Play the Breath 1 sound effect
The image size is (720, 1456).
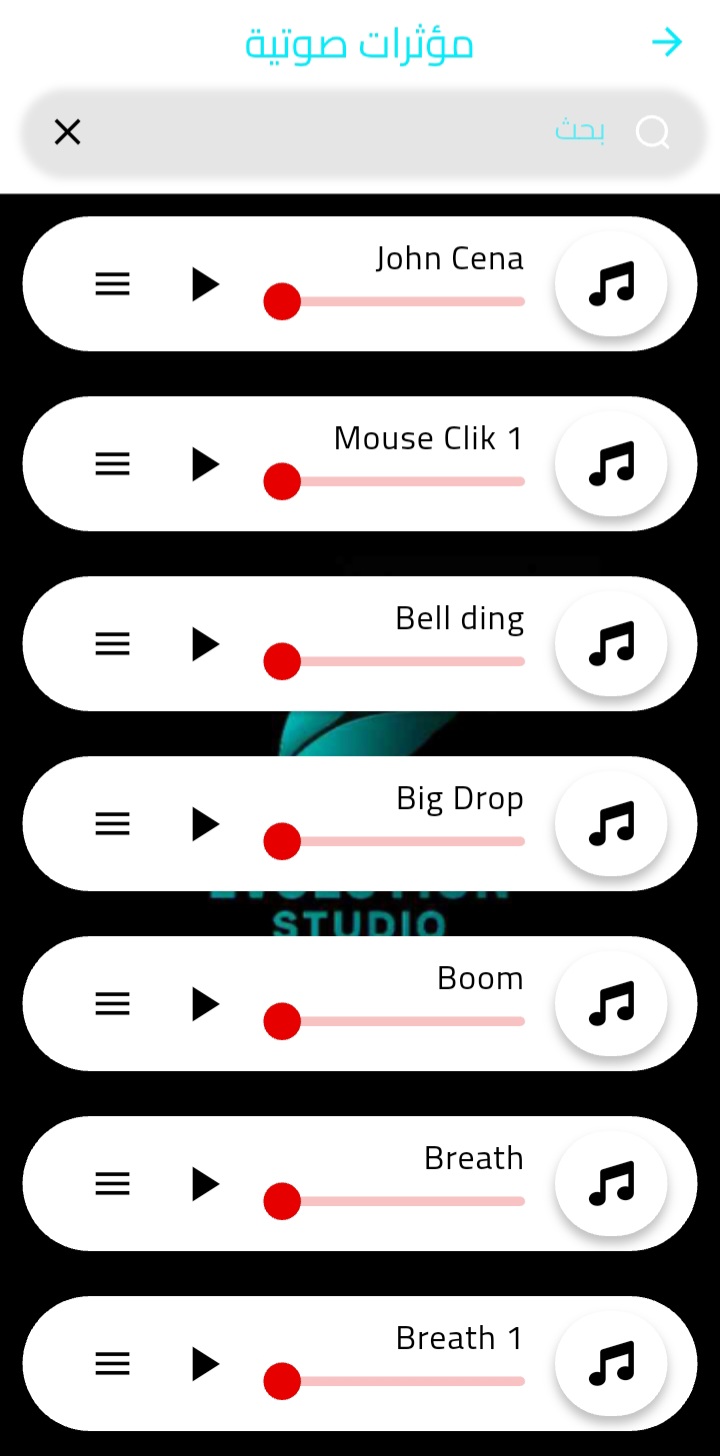205,1364
